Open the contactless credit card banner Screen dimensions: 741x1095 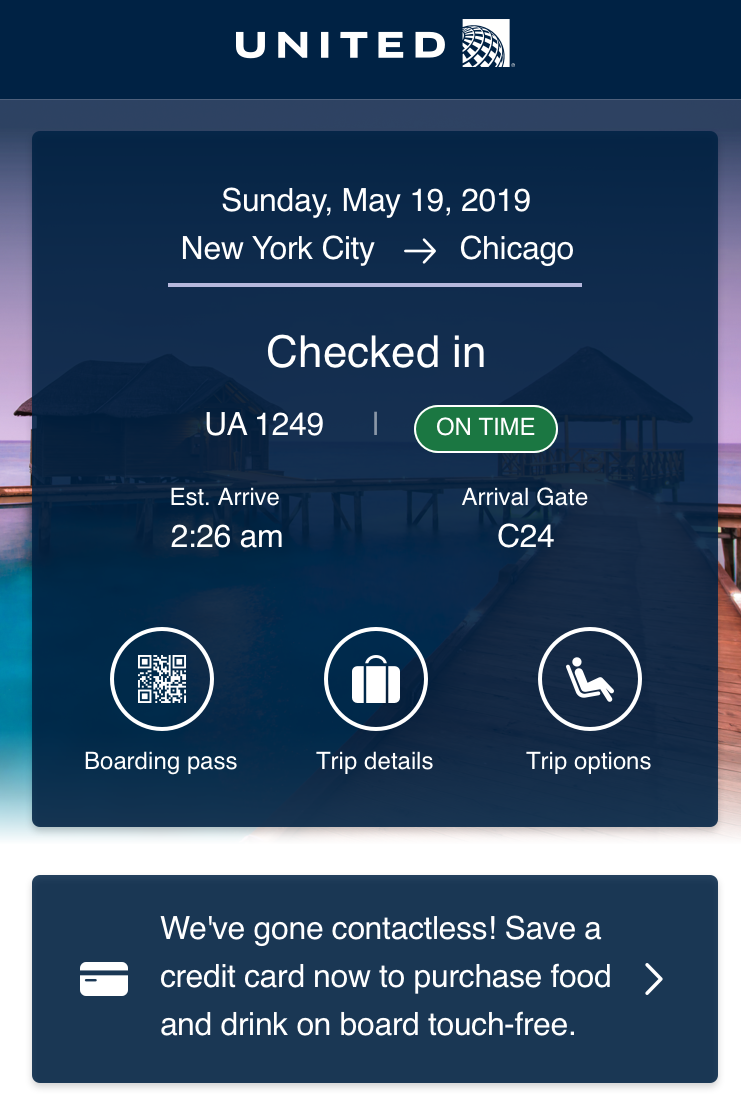point(375,979)
